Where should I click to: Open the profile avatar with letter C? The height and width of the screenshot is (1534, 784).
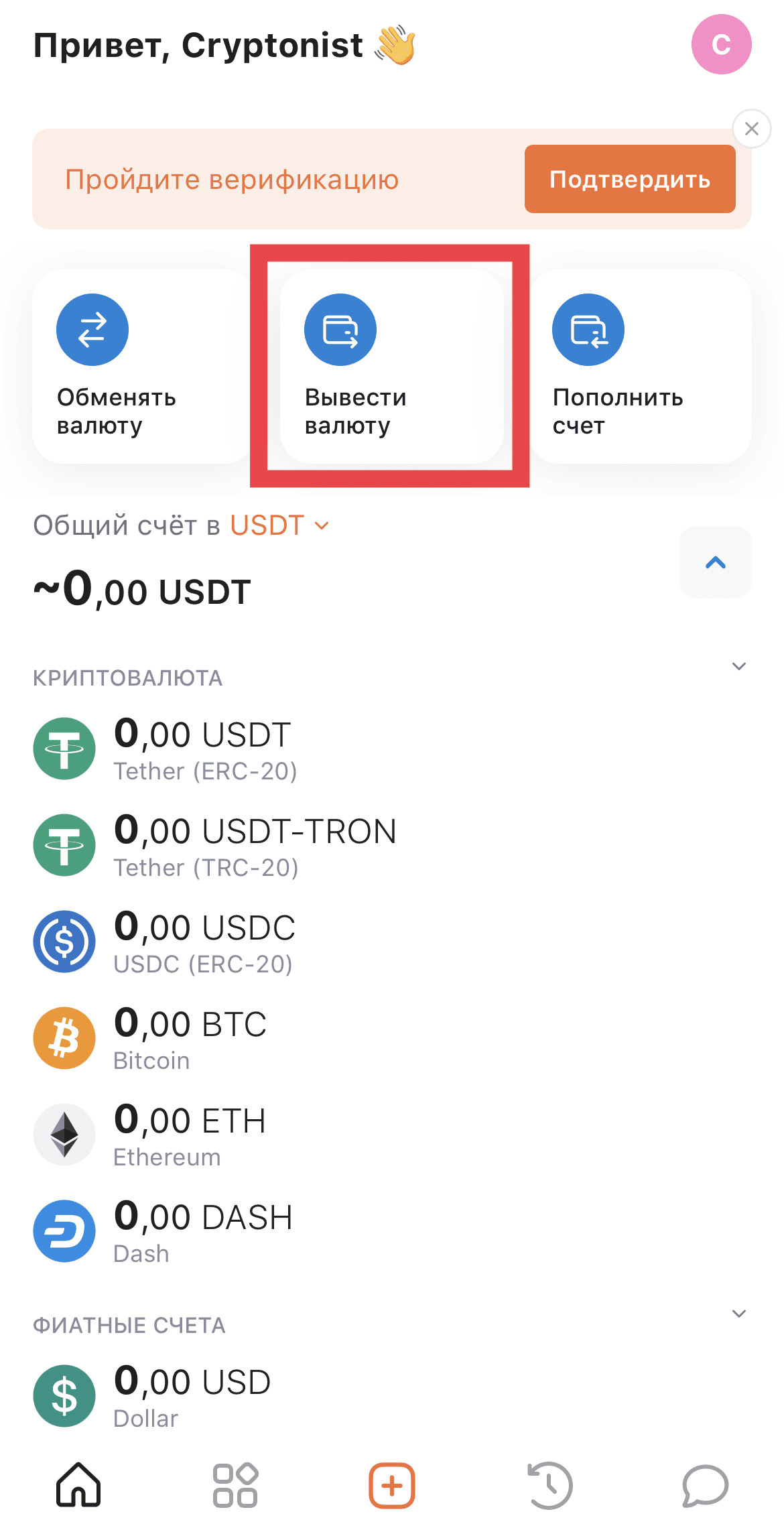tap(721, 44)
